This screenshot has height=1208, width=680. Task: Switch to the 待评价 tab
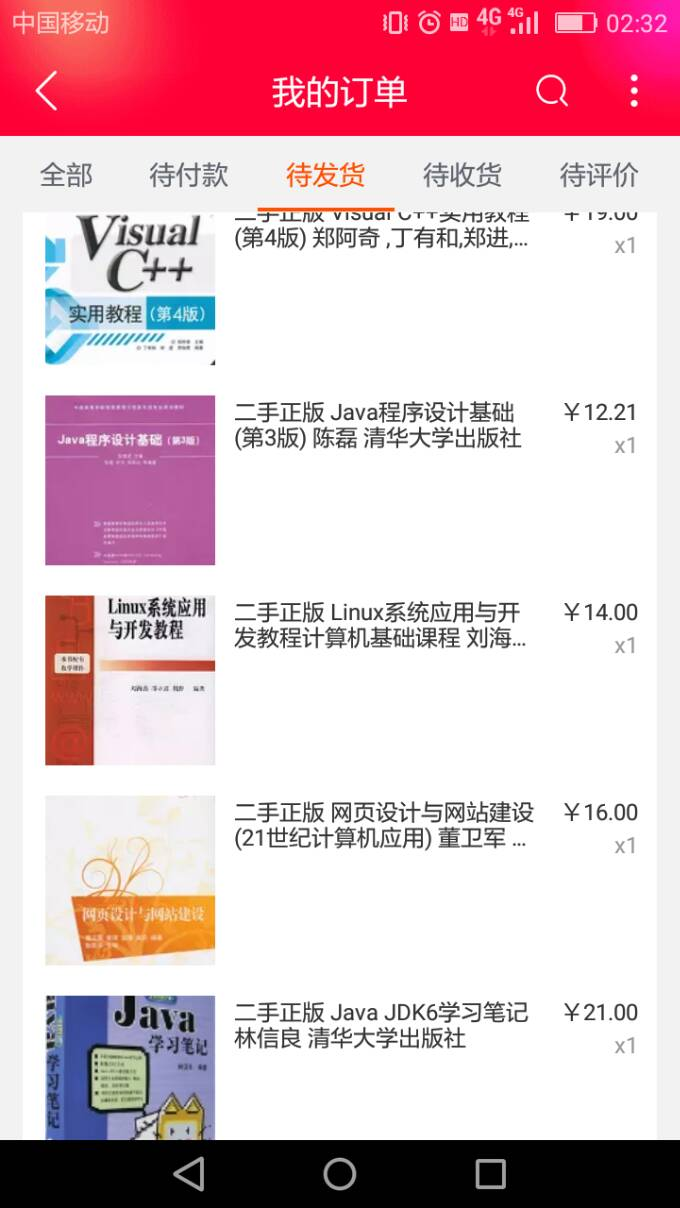pos(598,175)
